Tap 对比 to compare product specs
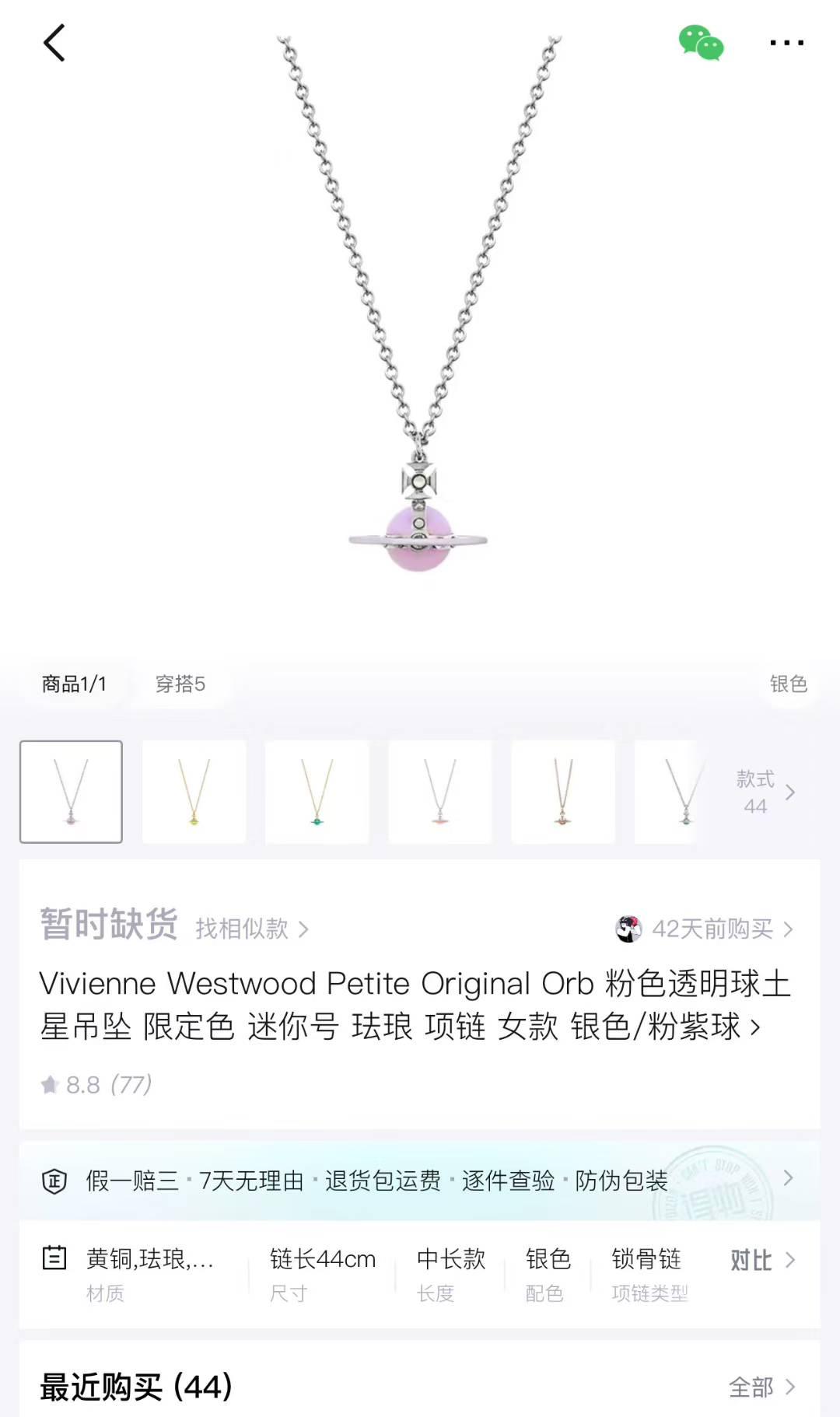 (761, 1260)
